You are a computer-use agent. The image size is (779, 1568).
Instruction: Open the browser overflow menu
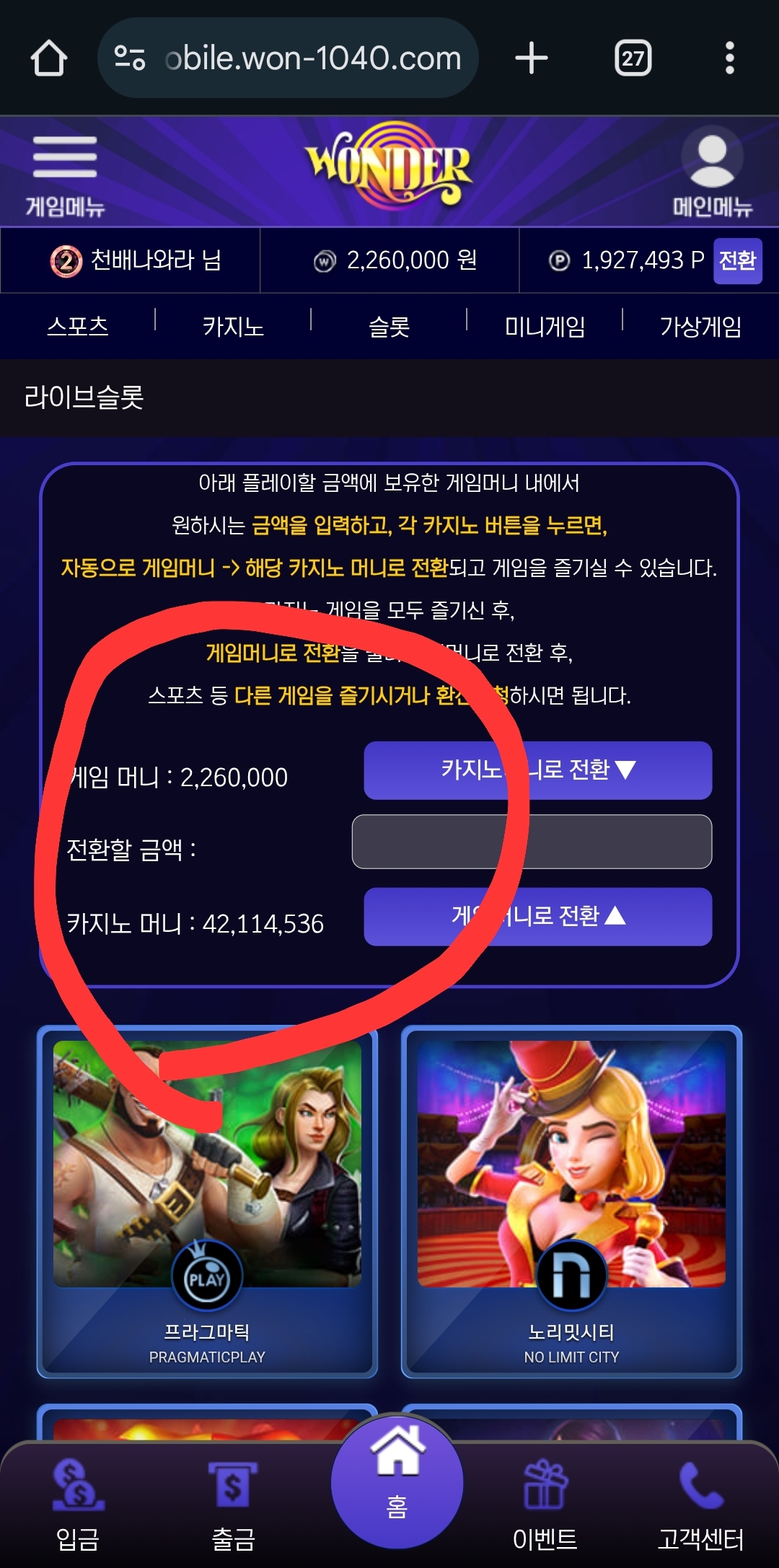click(729, 58)
